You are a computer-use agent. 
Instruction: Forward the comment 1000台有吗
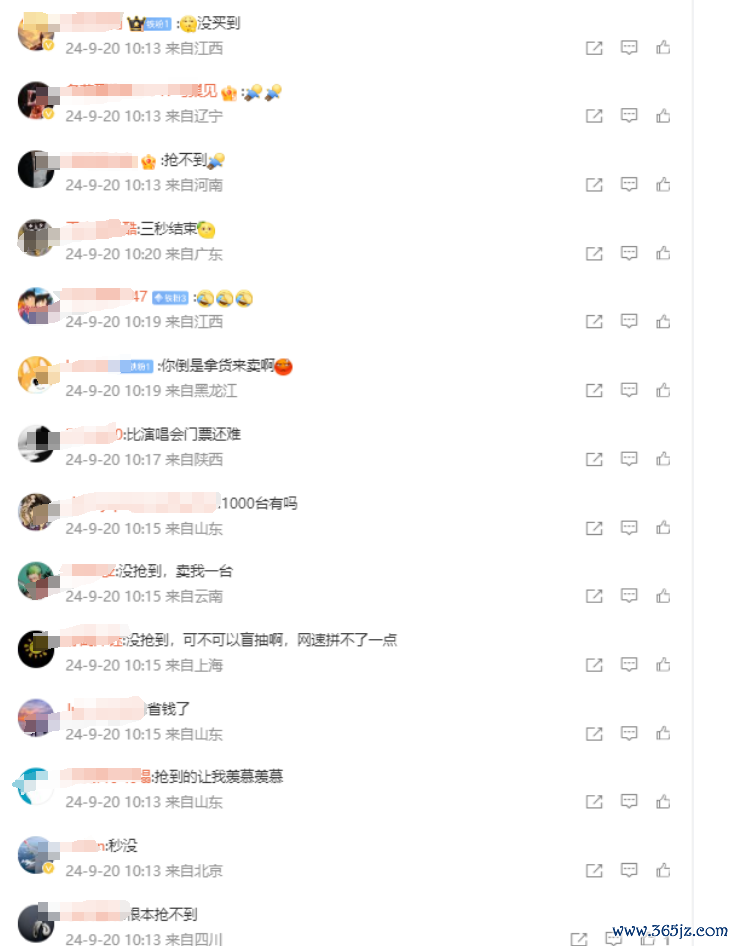(x=594, y=527)
